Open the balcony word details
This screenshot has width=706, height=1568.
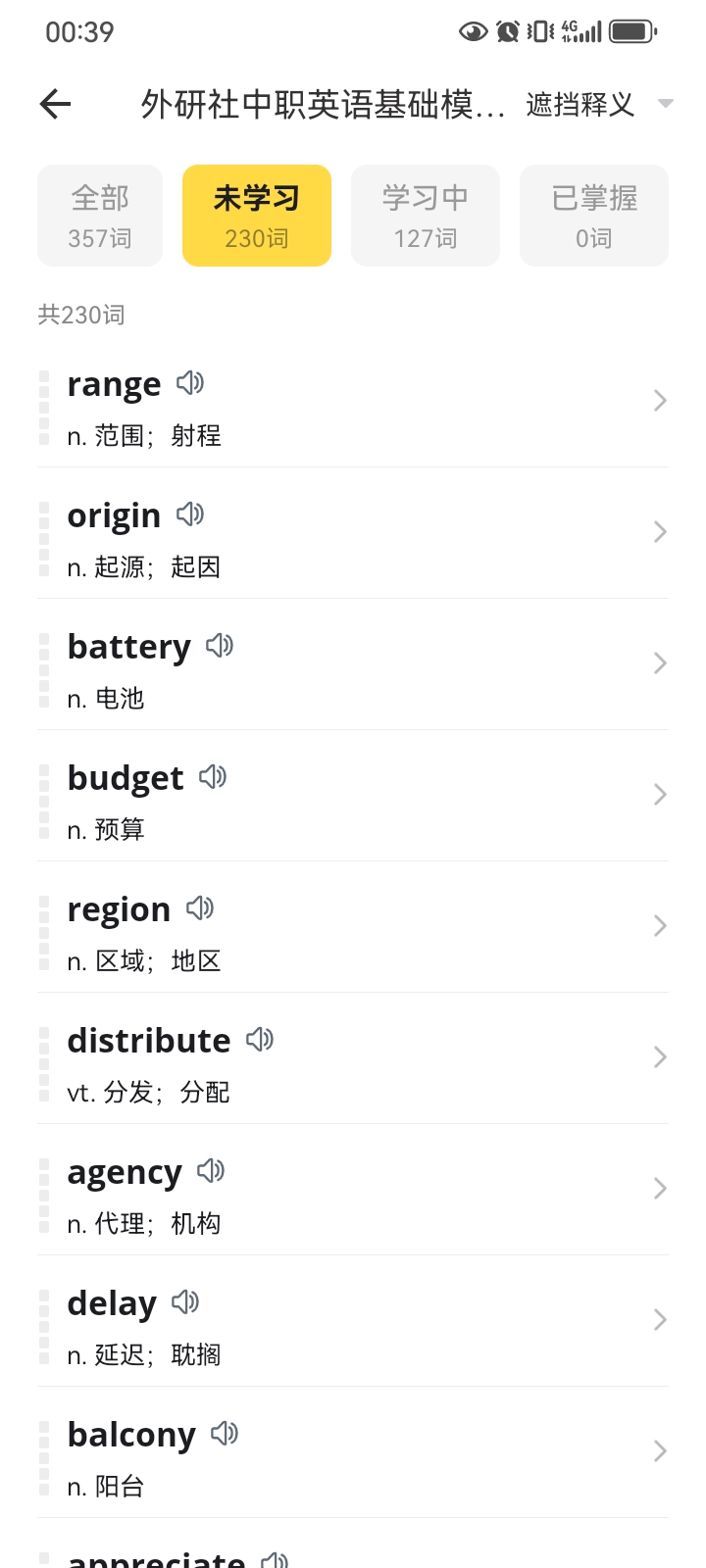353,1452
